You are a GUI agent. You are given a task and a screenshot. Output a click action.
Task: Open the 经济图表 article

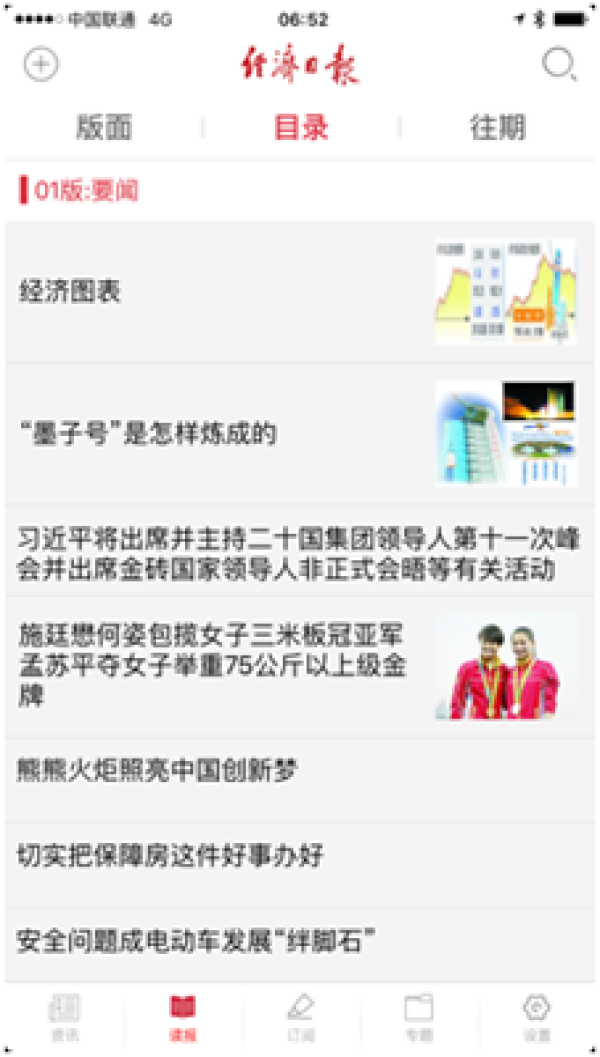pos(300,292)
